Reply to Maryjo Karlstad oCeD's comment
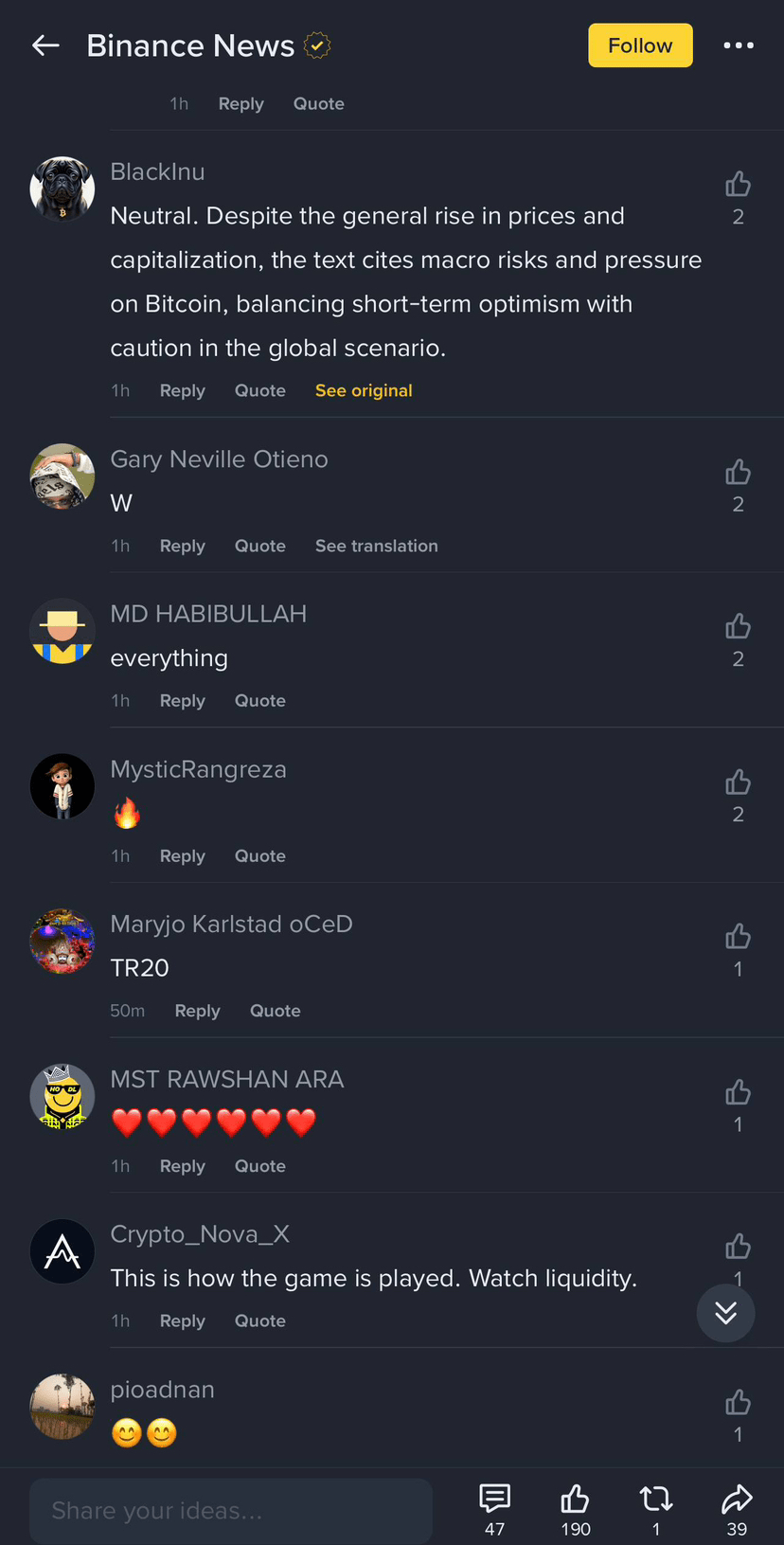This screenshot has height=1545, width=784. point(197,1011)
